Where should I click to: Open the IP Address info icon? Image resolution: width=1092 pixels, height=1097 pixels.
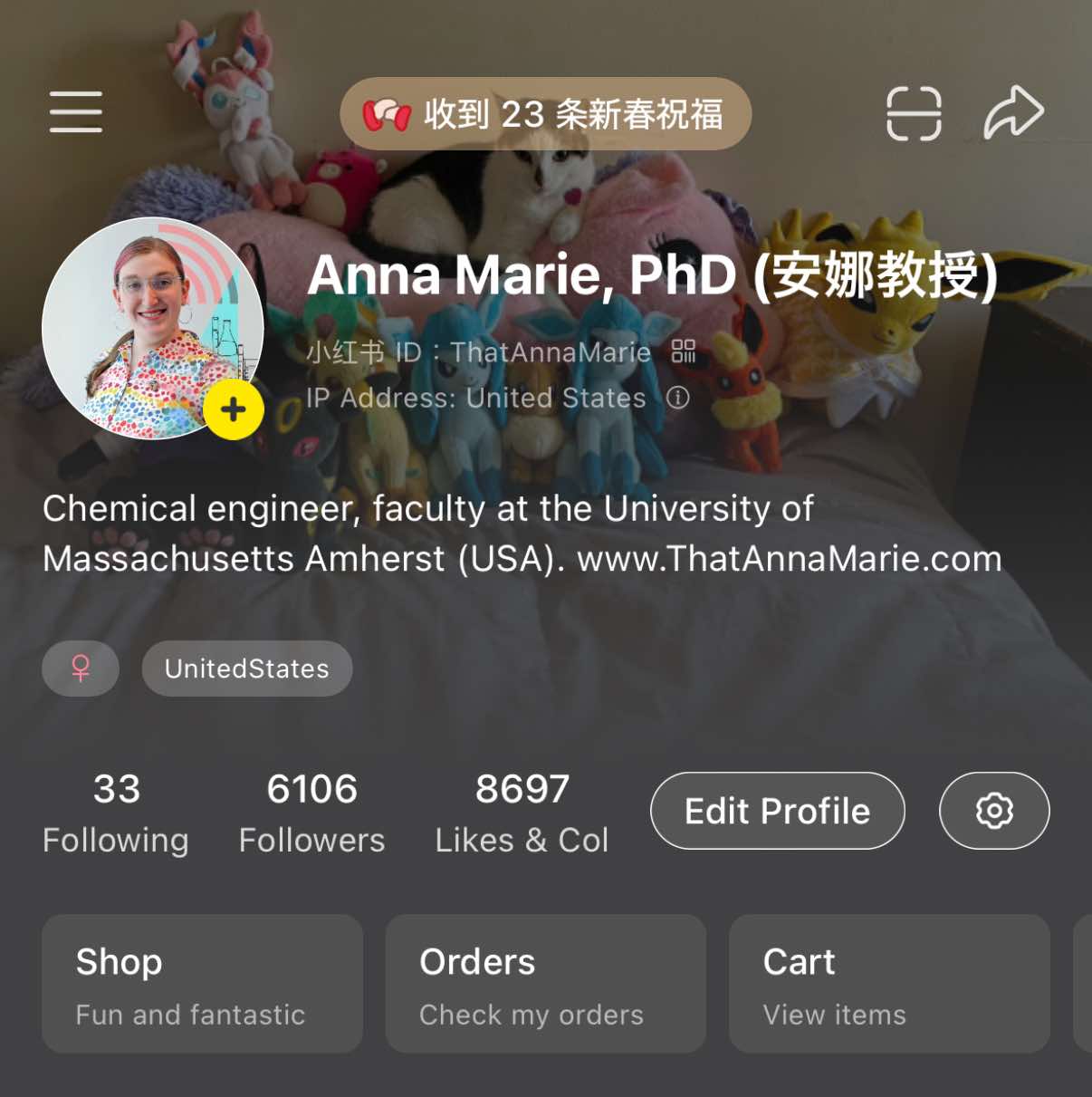[678, 398]
